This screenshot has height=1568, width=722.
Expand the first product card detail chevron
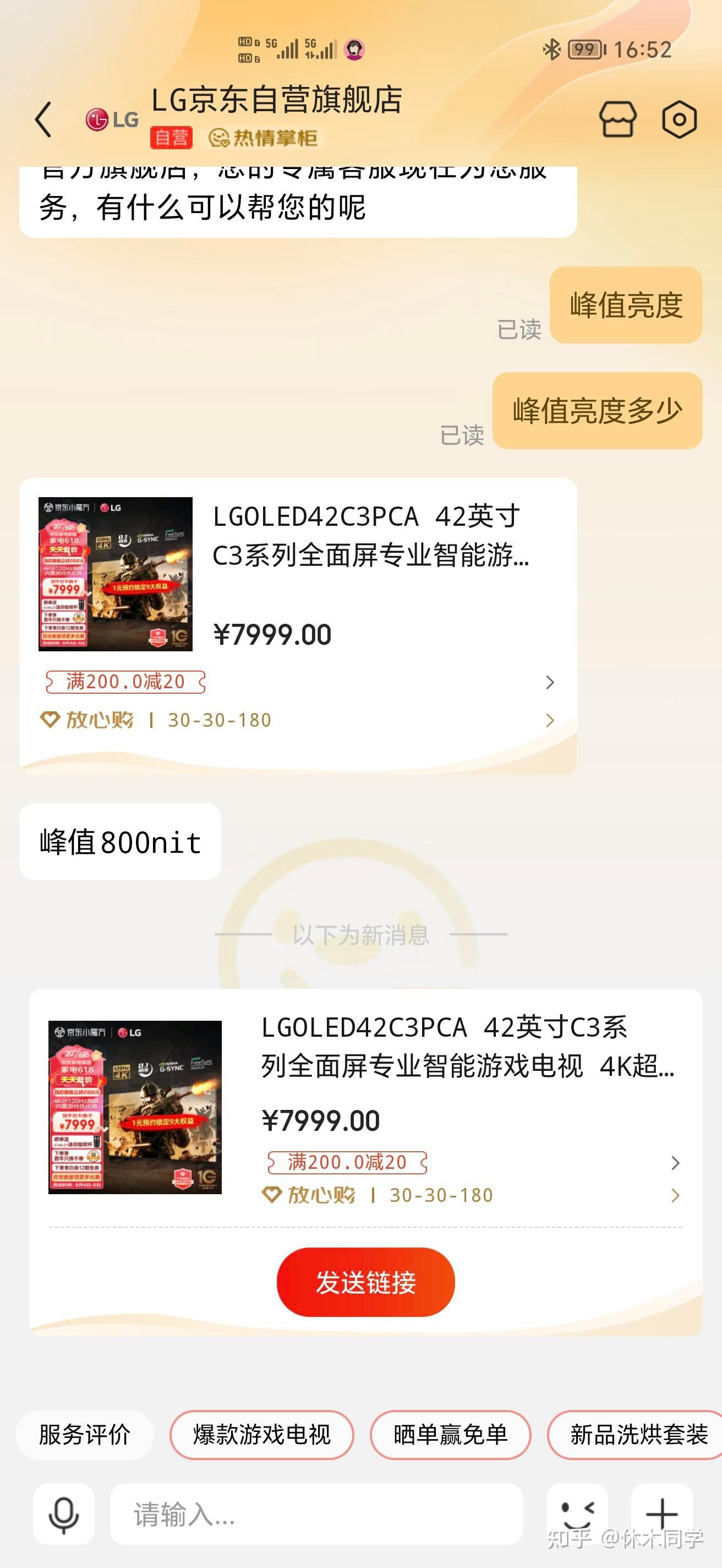(549, 682)
